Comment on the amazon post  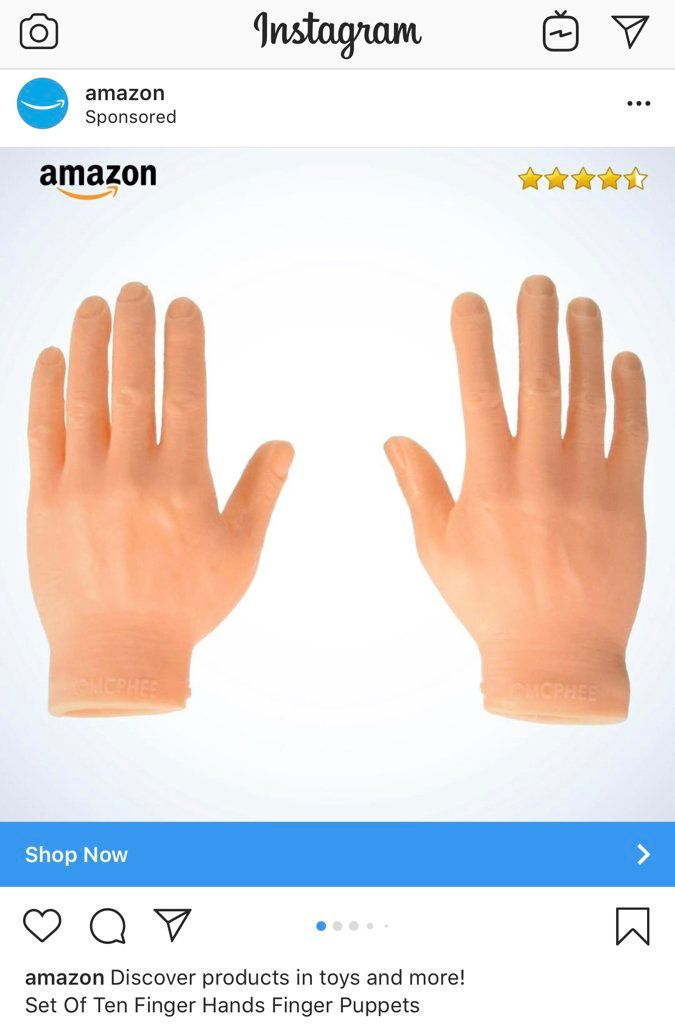point(107,926)
